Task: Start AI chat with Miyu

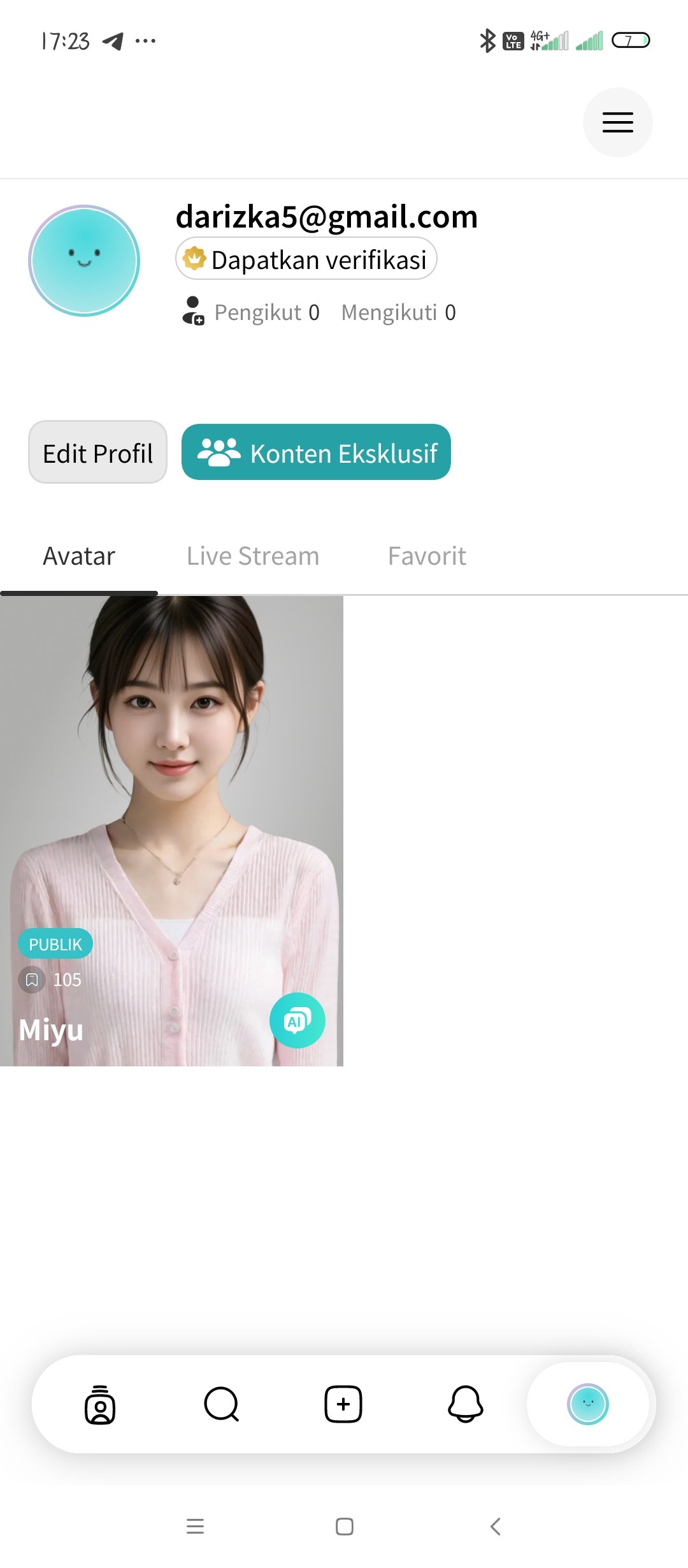Action: [x=297, y=1020]
